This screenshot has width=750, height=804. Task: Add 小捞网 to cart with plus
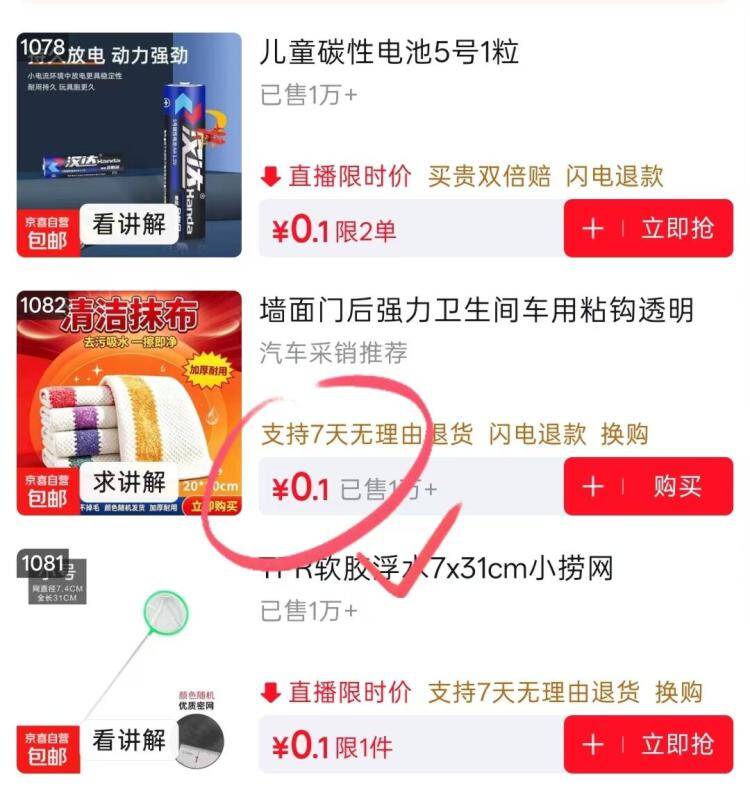(x=593, y=744)
